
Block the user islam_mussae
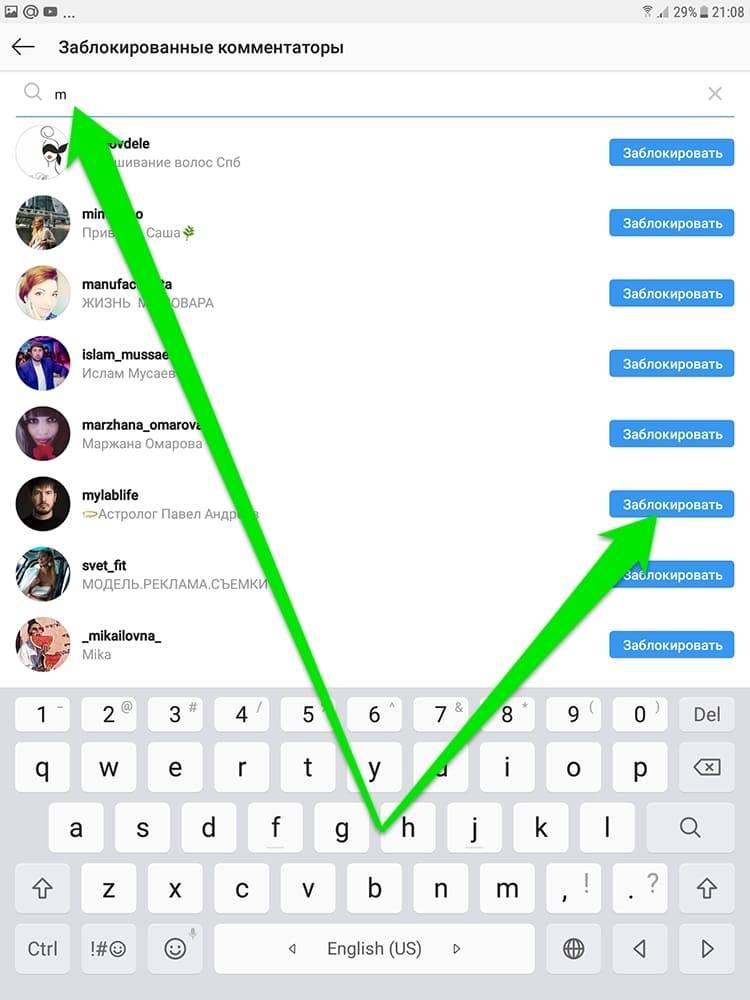tap(671, 364)
